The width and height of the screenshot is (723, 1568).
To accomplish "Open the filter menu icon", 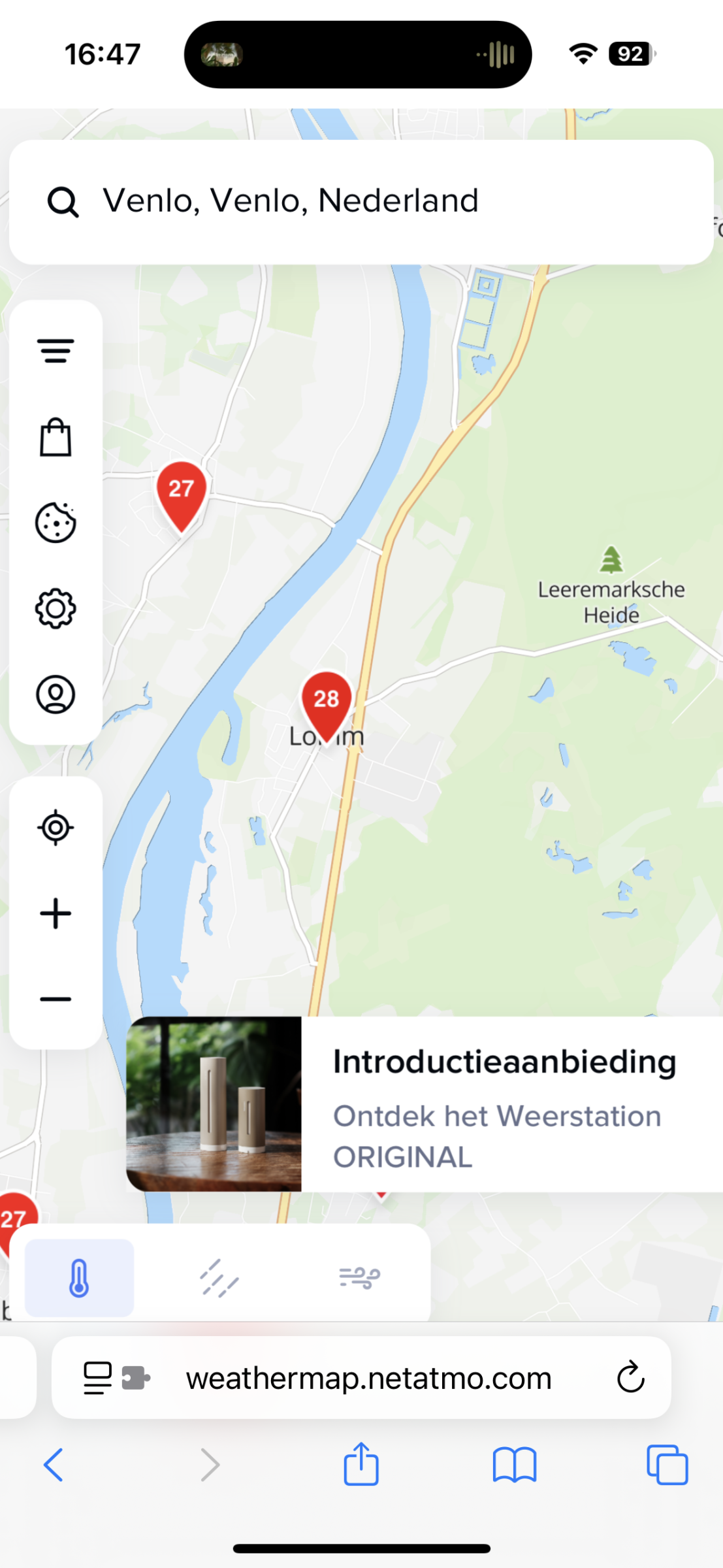I will pyautogui.click(x=56, y=351).
